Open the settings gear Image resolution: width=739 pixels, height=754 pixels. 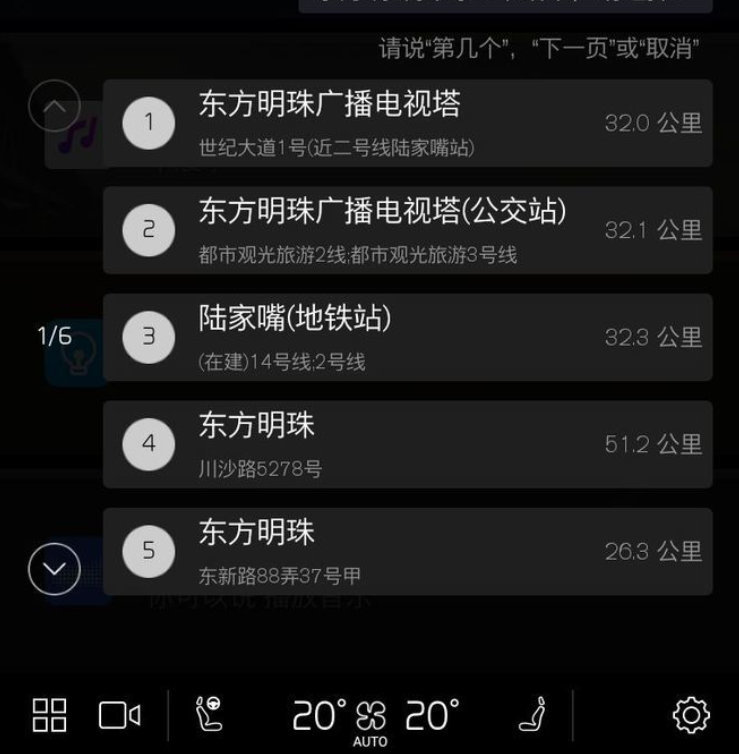[691, 715]
